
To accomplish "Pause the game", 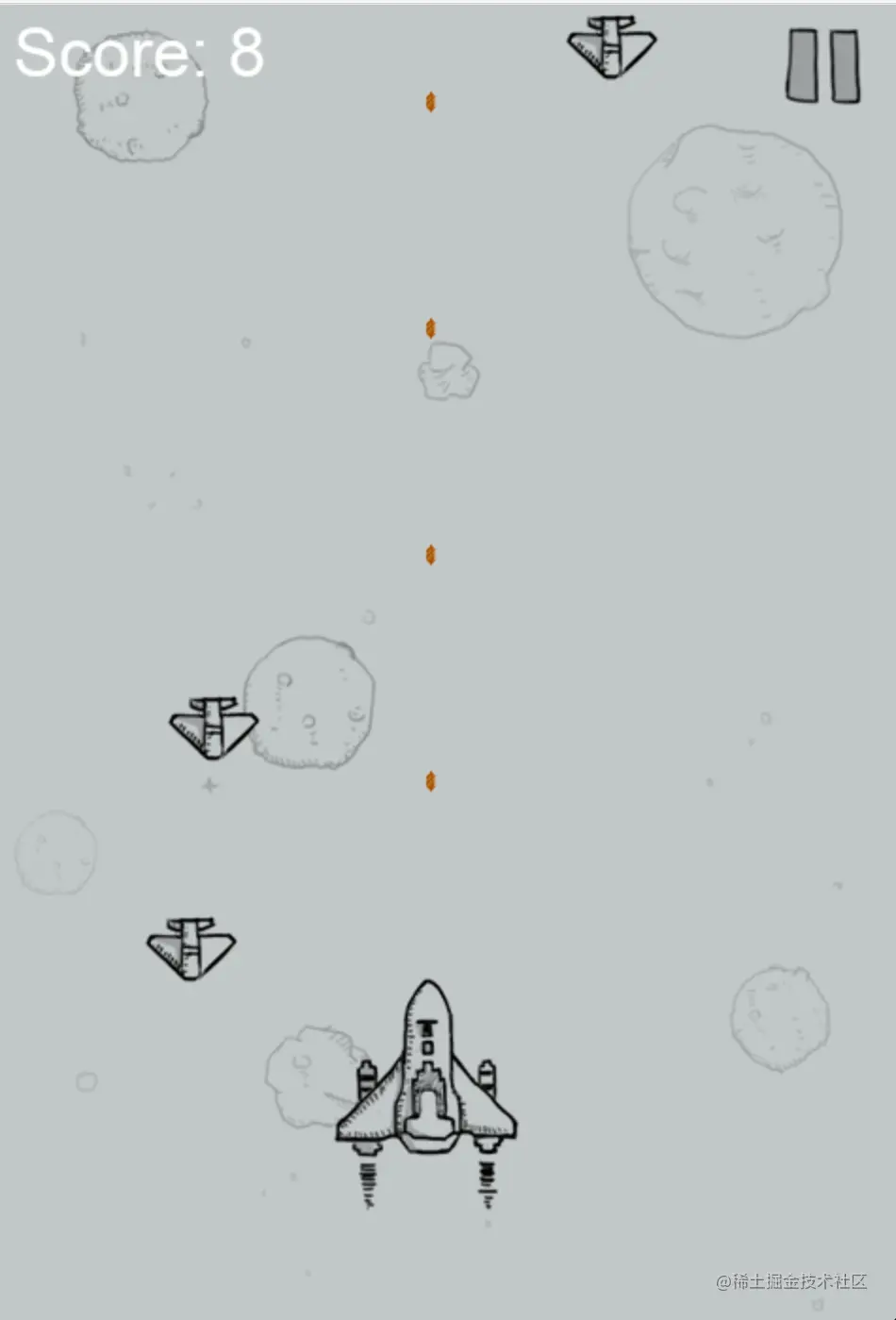I will click(x=823, y=65).
